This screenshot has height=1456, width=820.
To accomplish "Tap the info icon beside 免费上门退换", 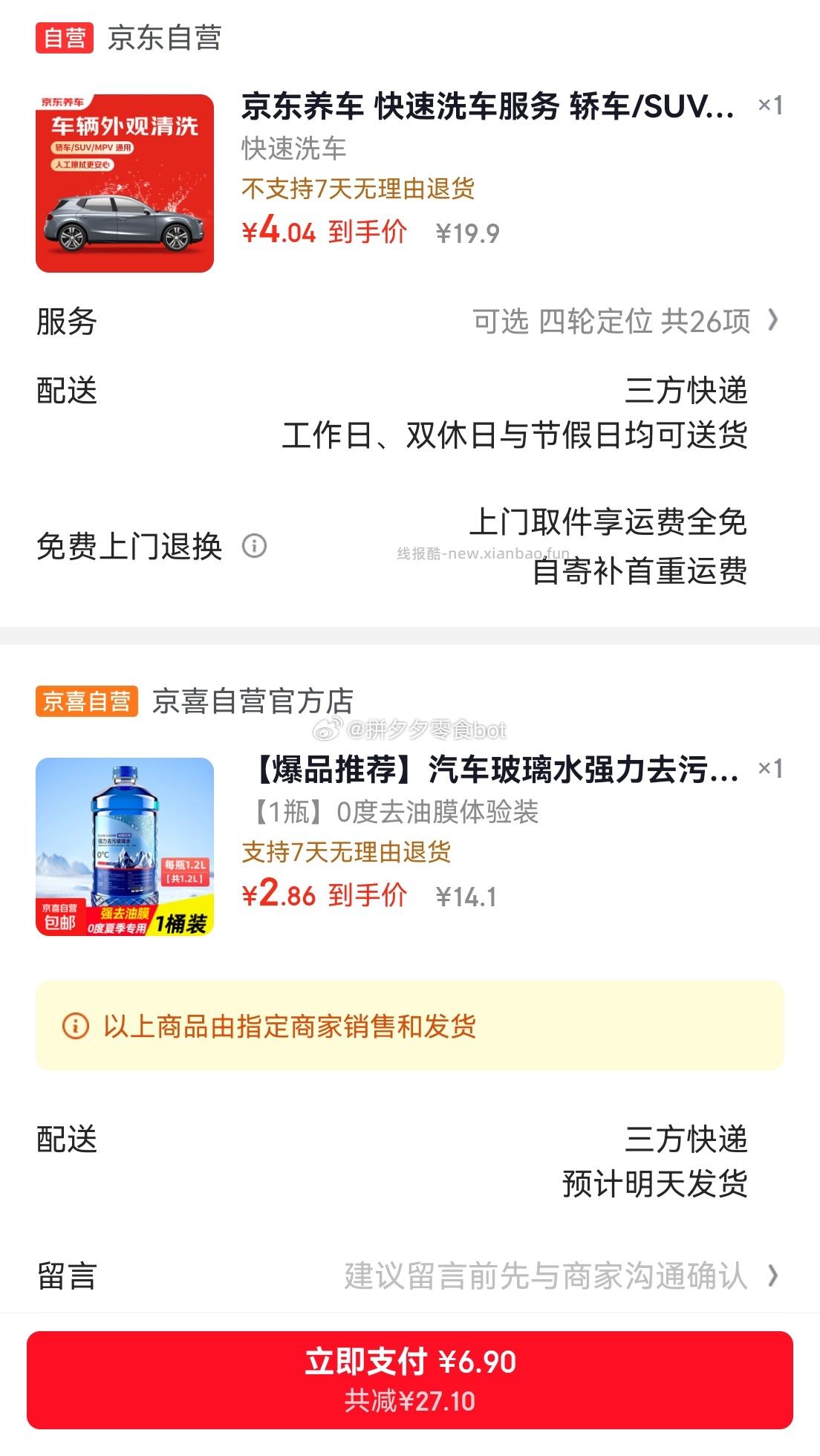I will tap(256, 547).
